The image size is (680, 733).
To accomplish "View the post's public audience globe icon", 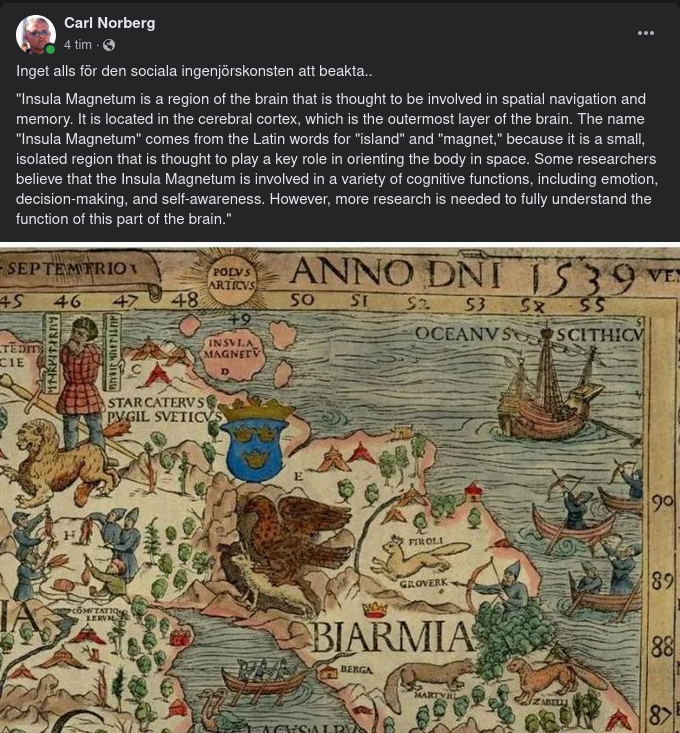I will (109, 45).
